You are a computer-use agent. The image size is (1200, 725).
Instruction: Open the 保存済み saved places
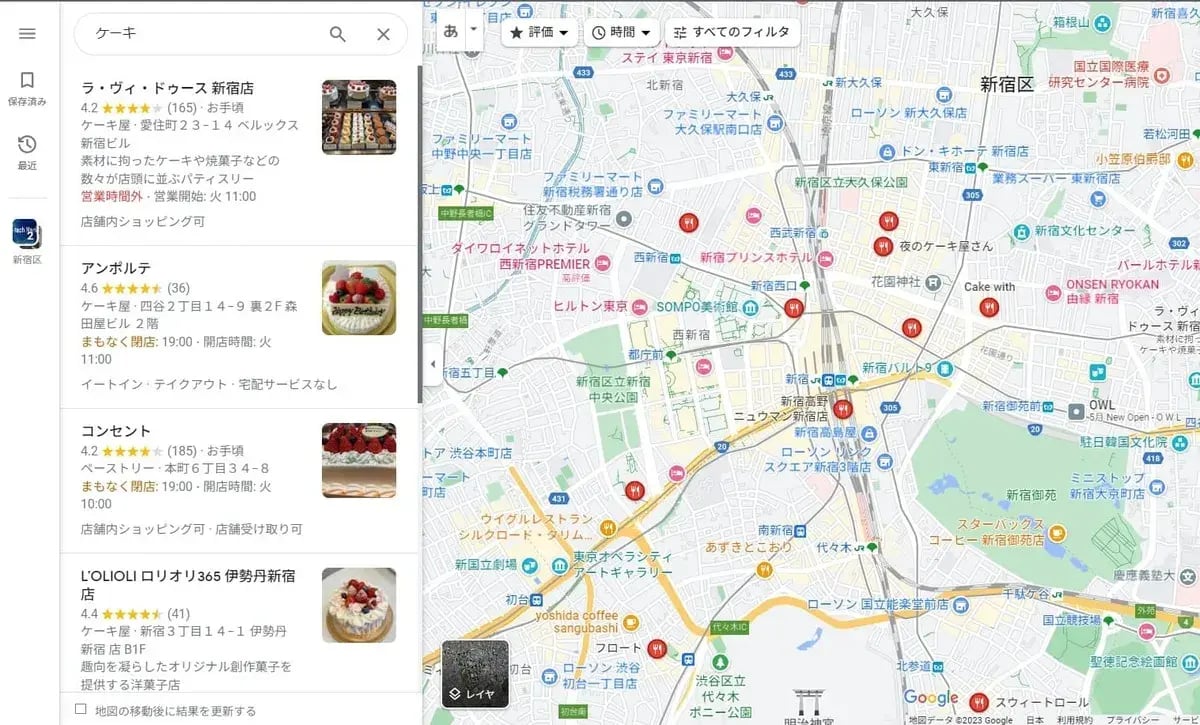tap(27, 88)
